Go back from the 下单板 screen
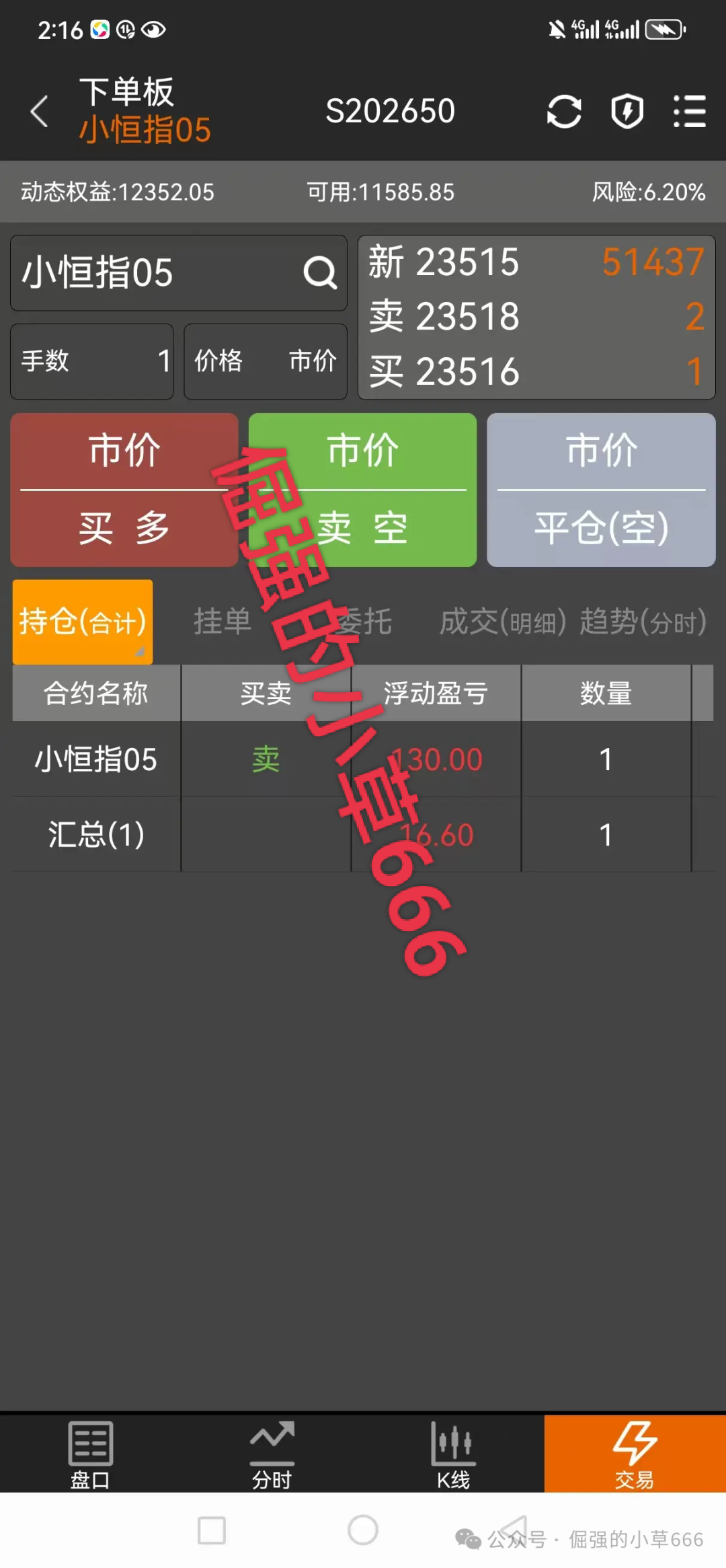 pyautogui.click(x=39, y=111)
